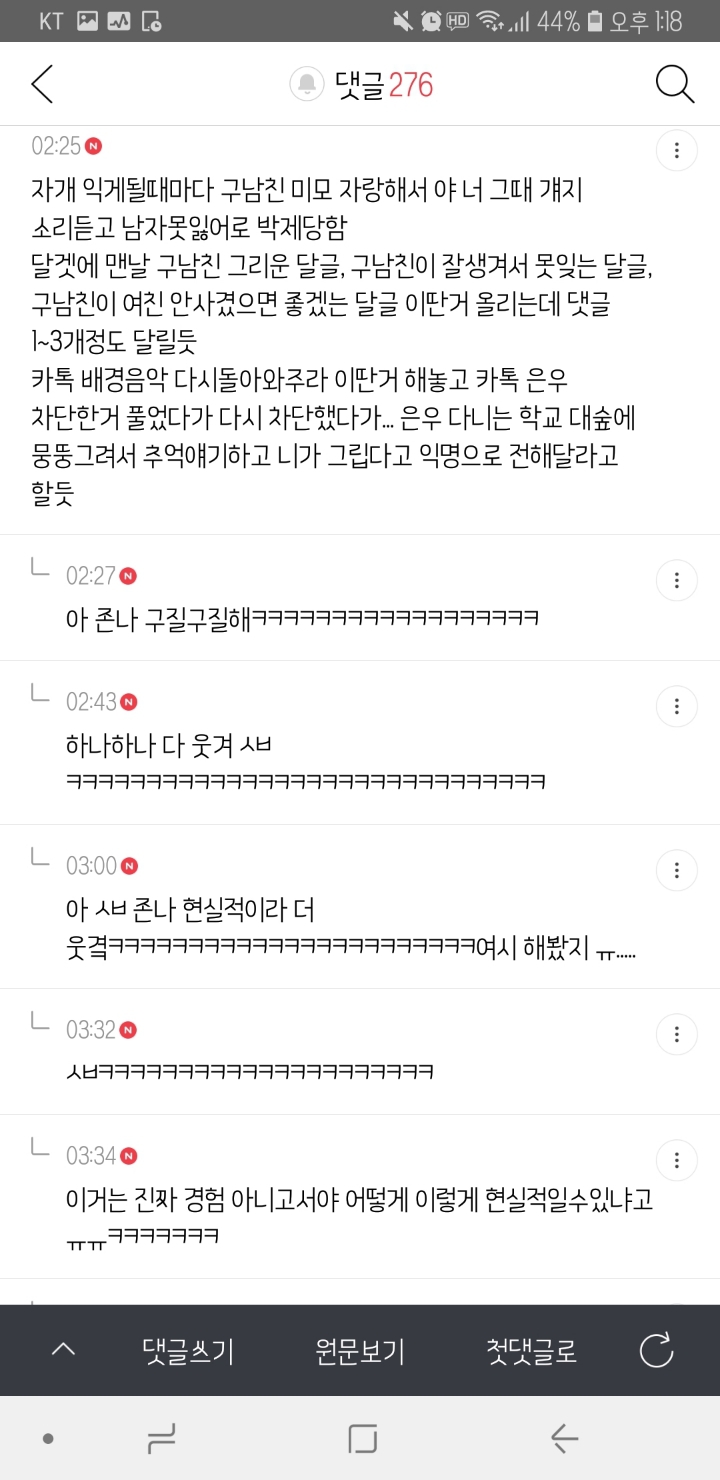Select the 댓글 276 title tab
This screenshot has height=1480, width=720.
click(x=380, y=84)
